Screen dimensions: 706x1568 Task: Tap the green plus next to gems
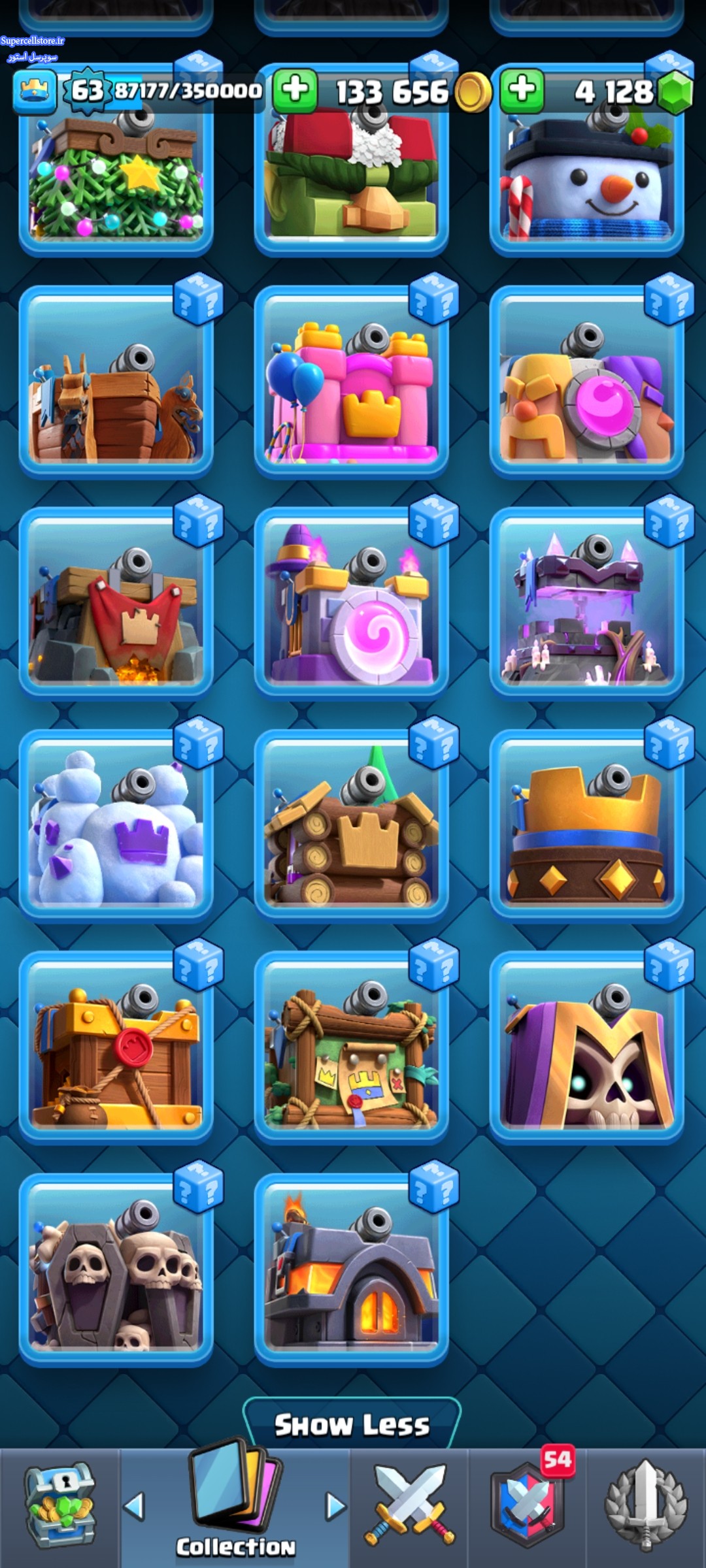[x=522, y=90]
